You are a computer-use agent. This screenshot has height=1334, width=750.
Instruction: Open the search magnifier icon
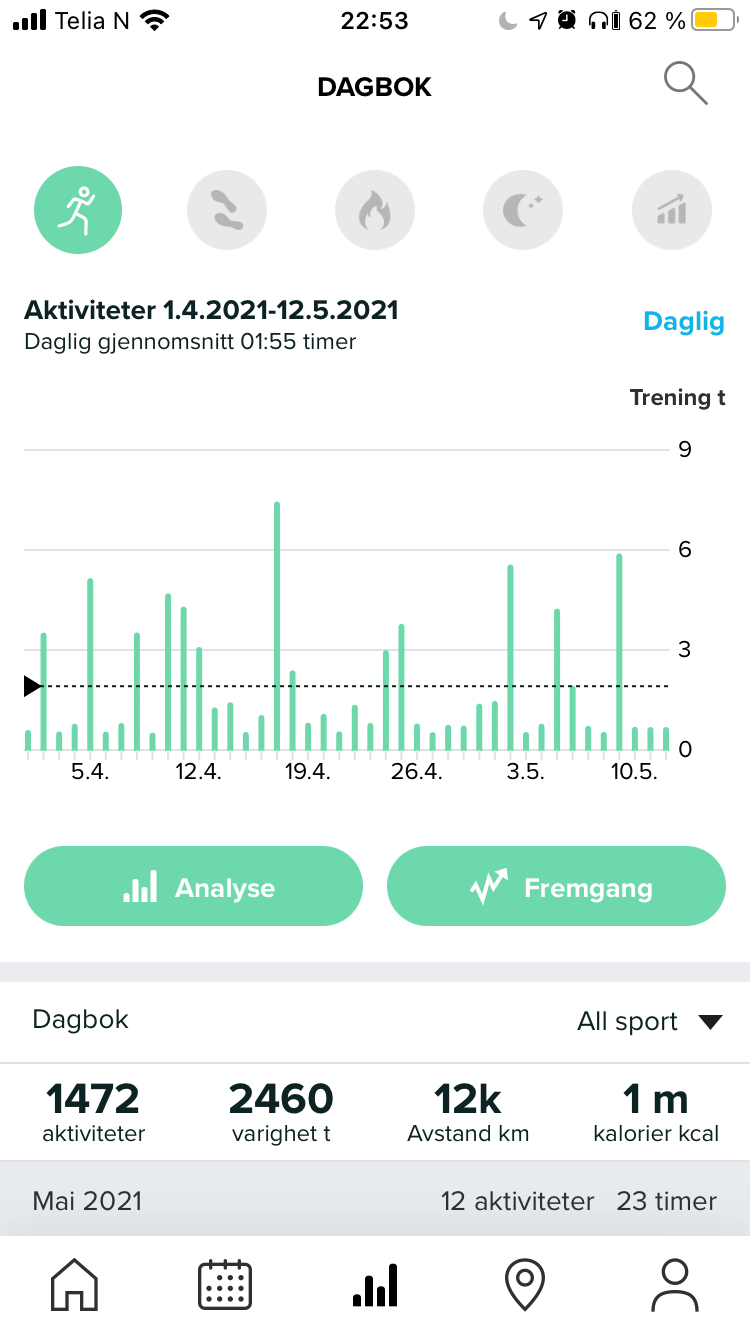686,84
